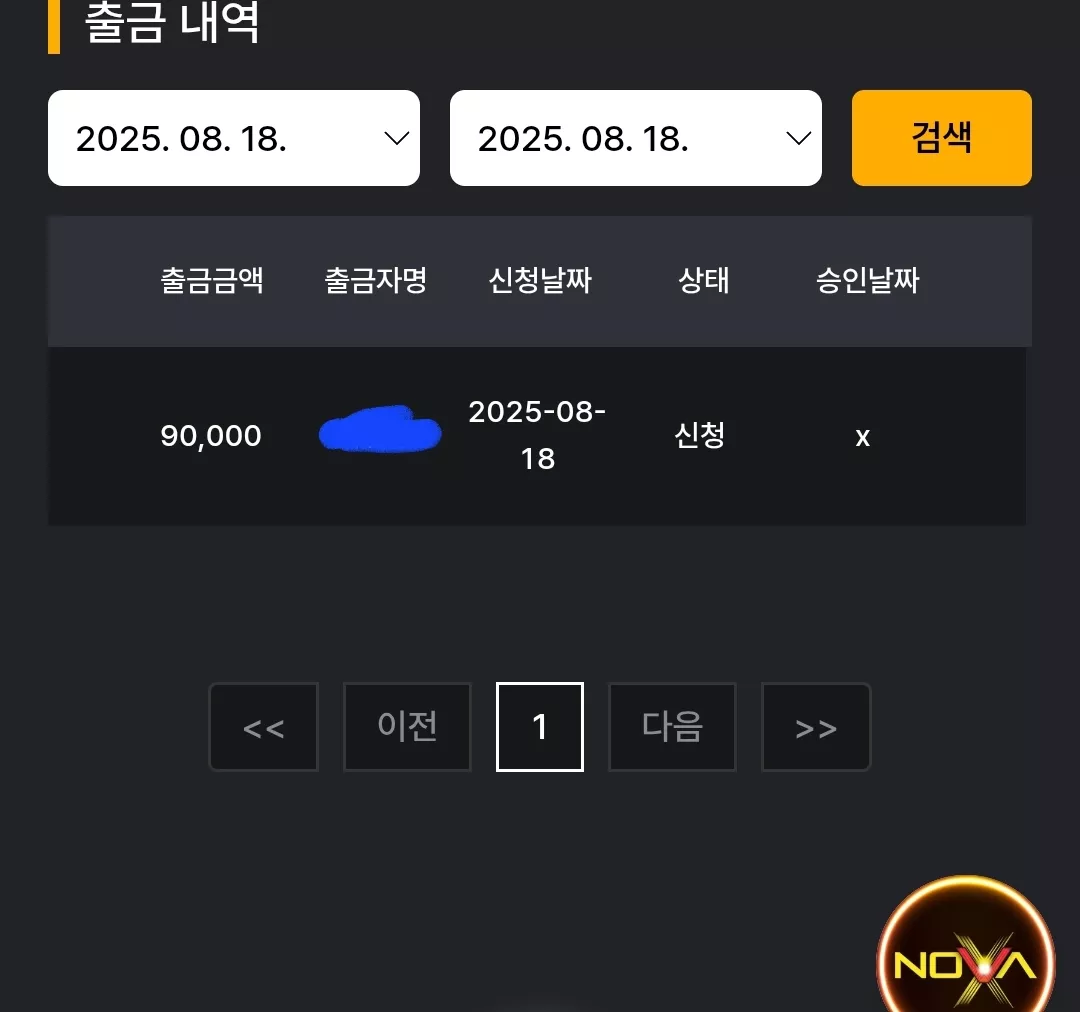
Task: Open the end date dropdown
Action: [x=635, y=138]
